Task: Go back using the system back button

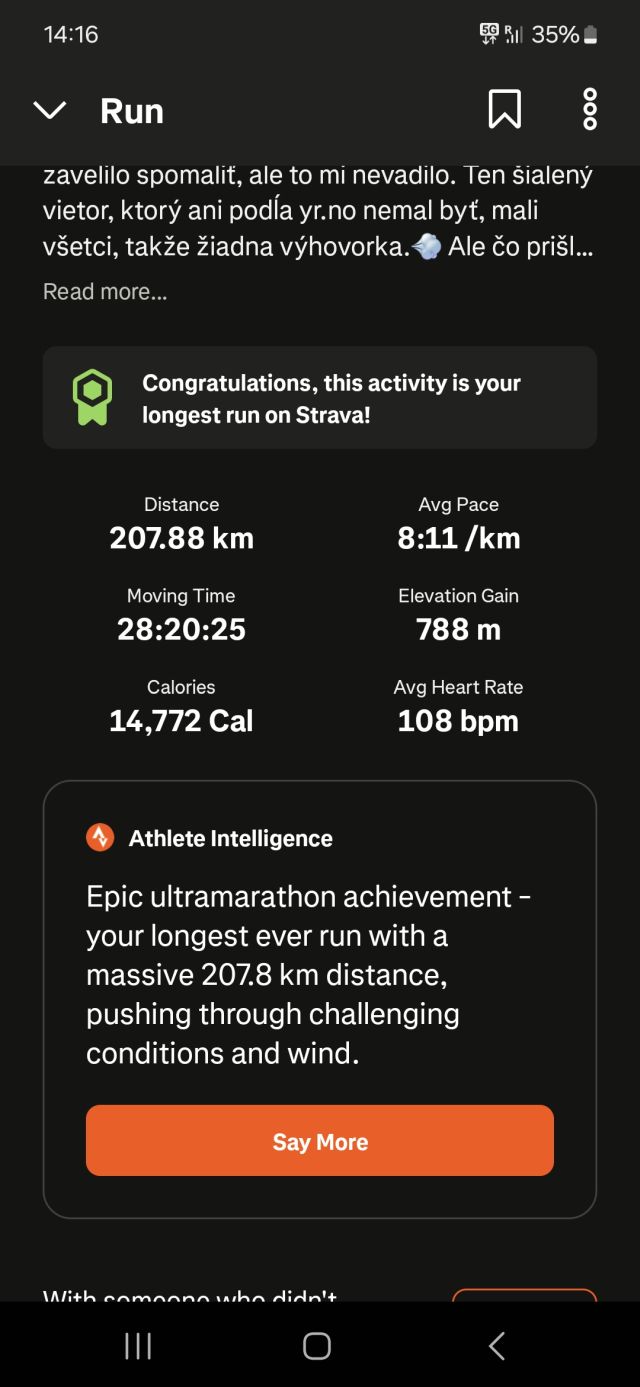Action: coord(497,1346)
